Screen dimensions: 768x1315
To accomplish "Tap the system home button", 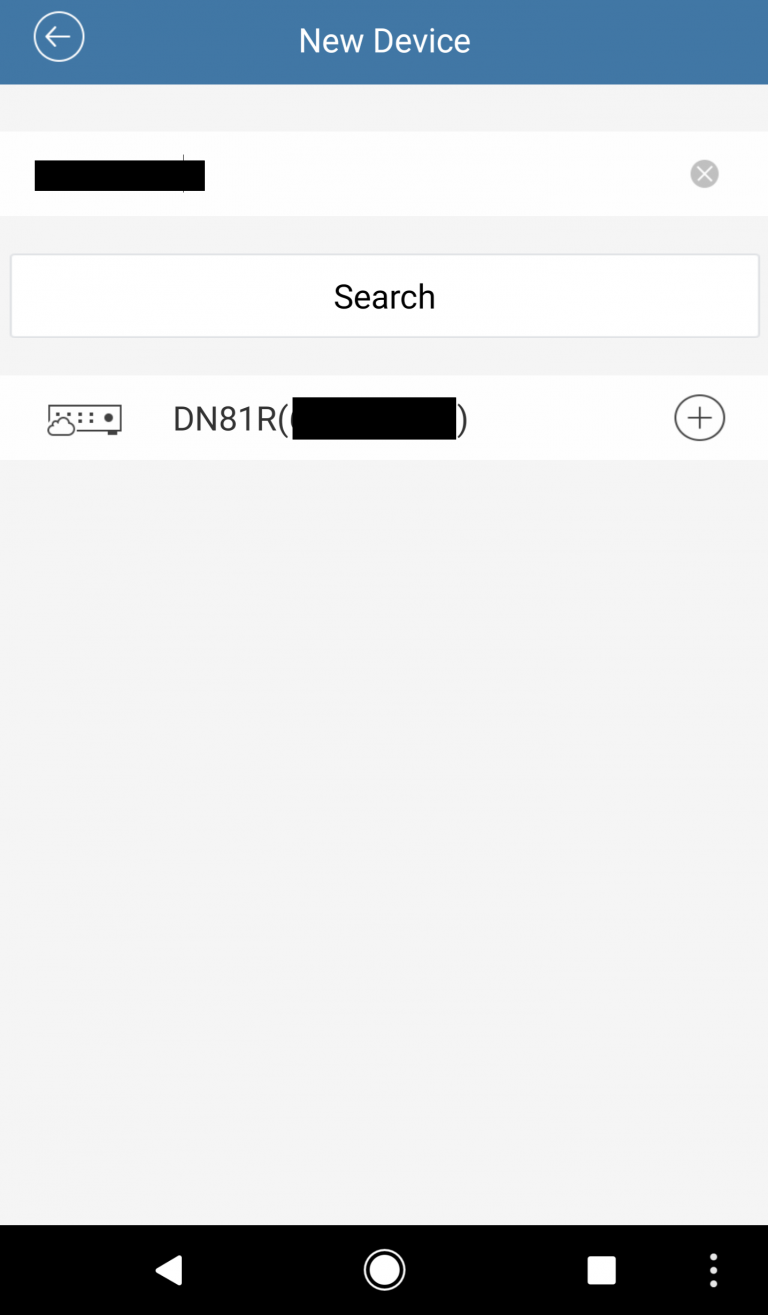I will (384, 1270).
